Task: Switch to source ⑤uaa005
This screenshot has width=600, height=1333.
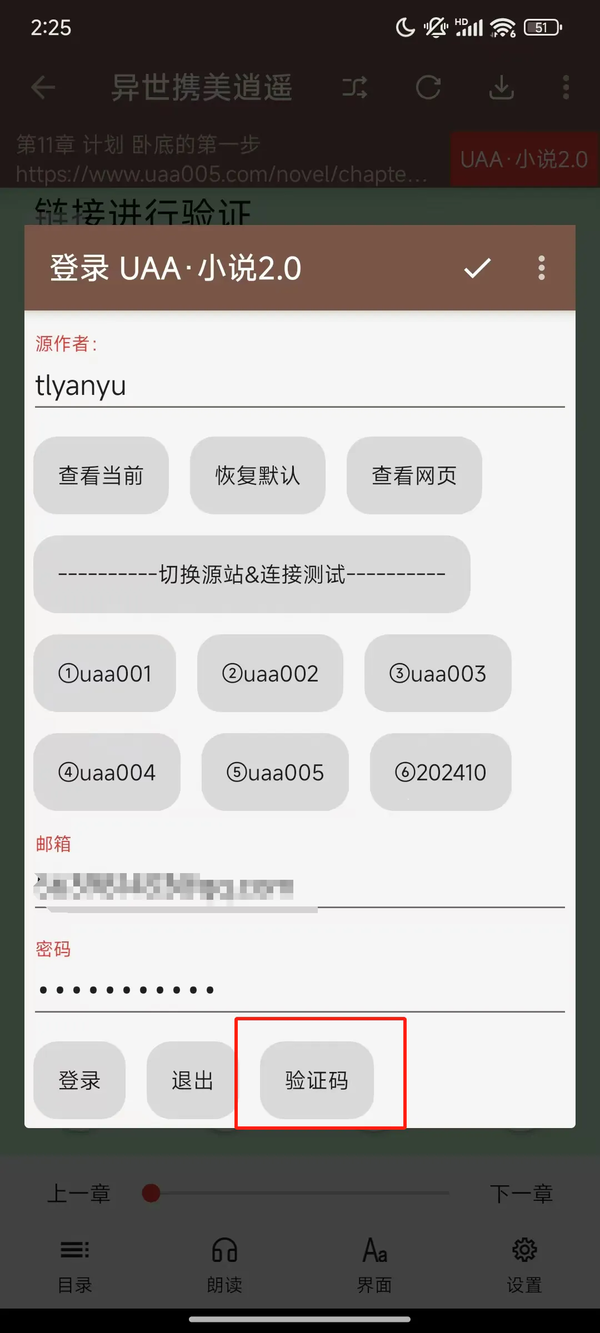Action: point(275,772)
